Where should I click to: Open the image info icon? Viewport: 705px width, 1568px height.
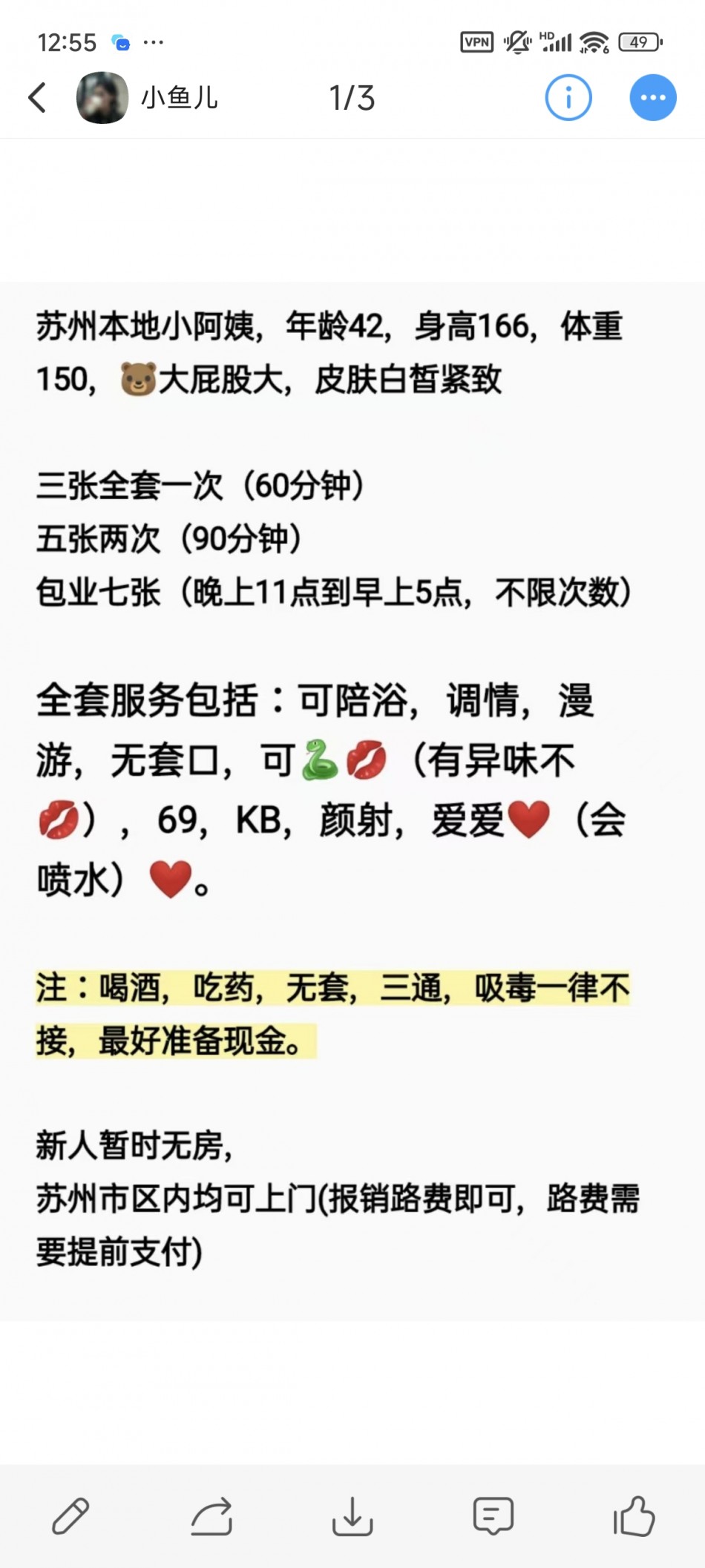coord(568,97)
